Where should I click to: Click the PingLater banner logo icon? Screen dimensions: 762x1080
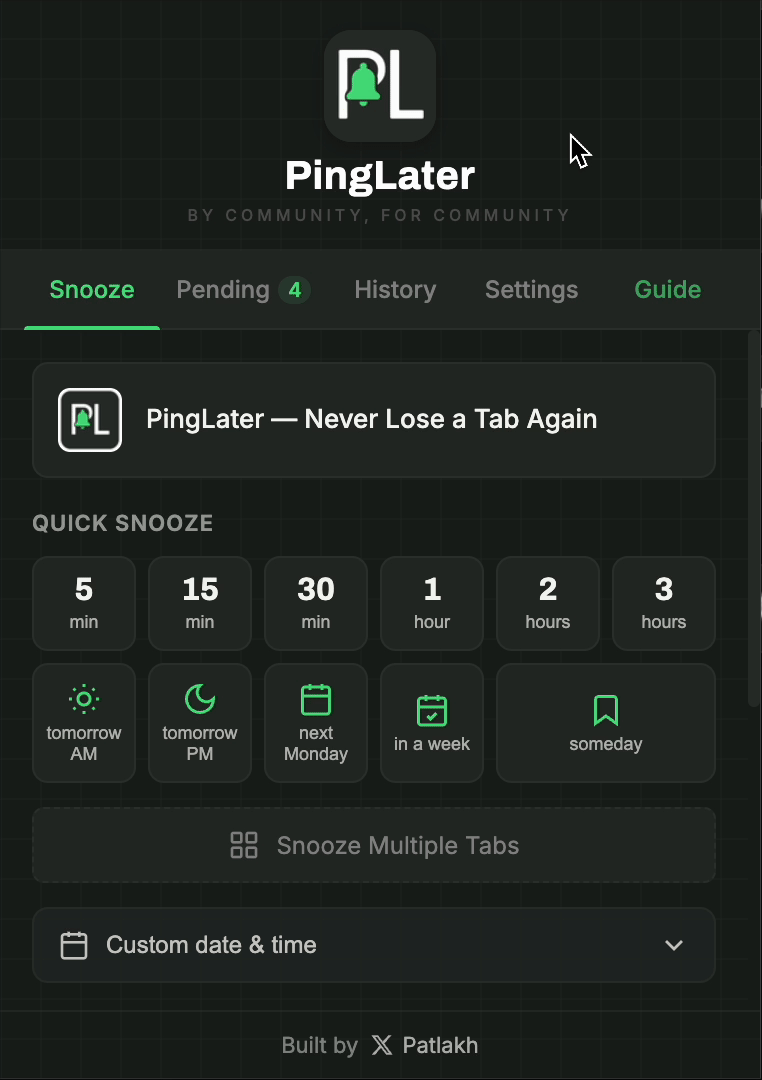click(89, 419)
